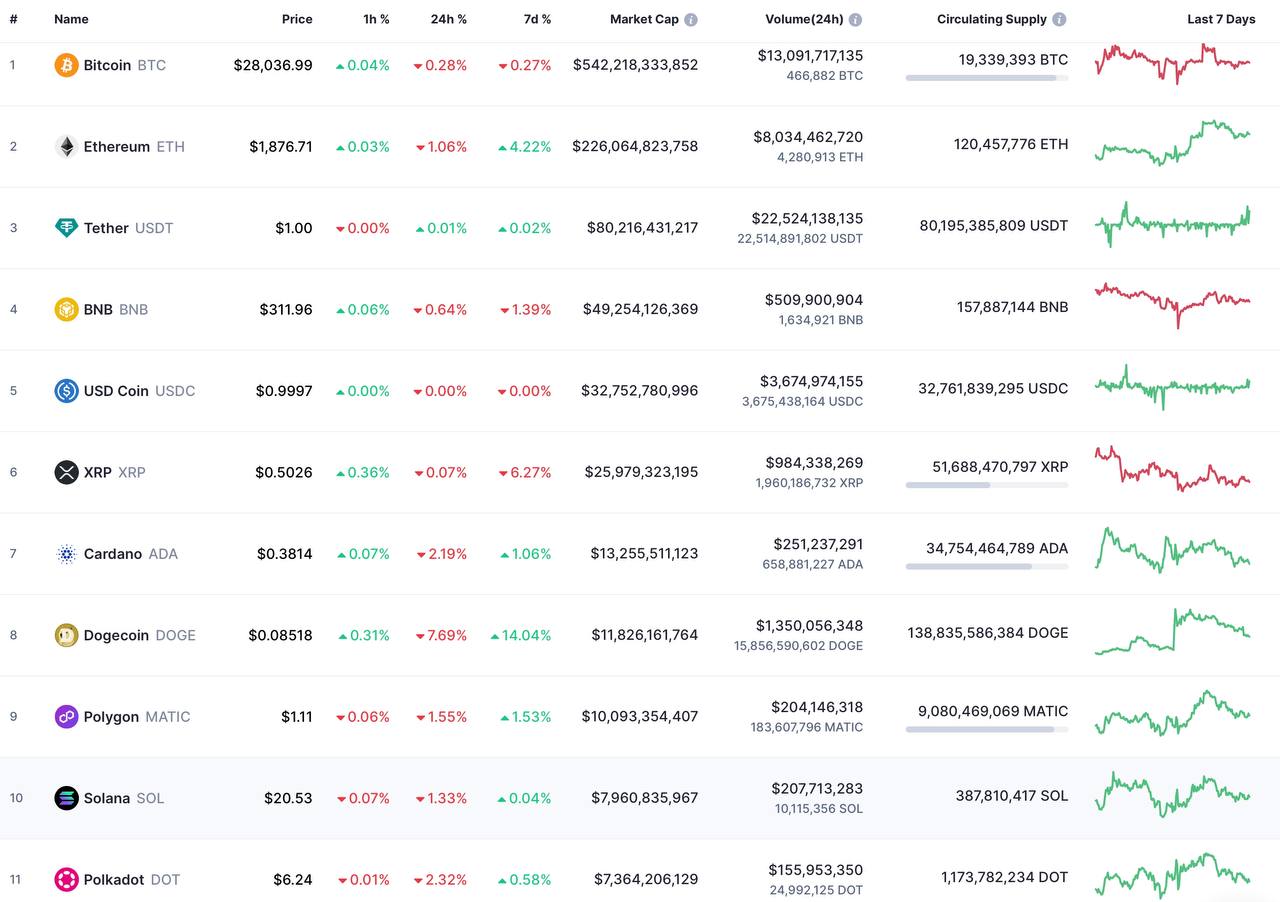Sort by rank using the # header
The width and height of the screenshot is (1280, 902).
point(13,19)
